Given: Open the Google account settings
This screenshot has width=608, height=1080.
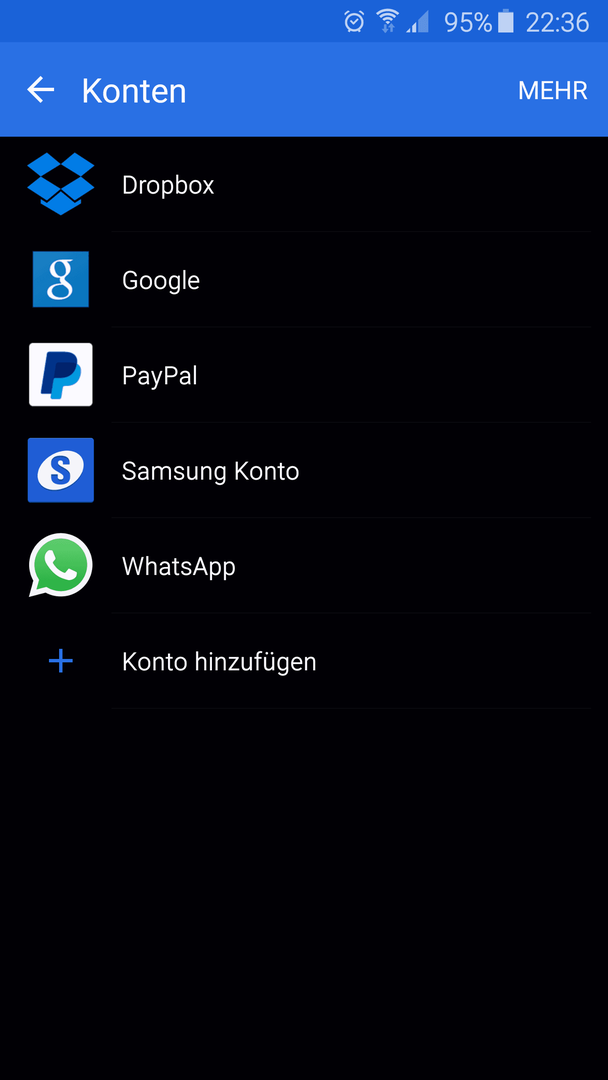Looking at the screenshot, I should pyautogui.click(x=304, y=280).
